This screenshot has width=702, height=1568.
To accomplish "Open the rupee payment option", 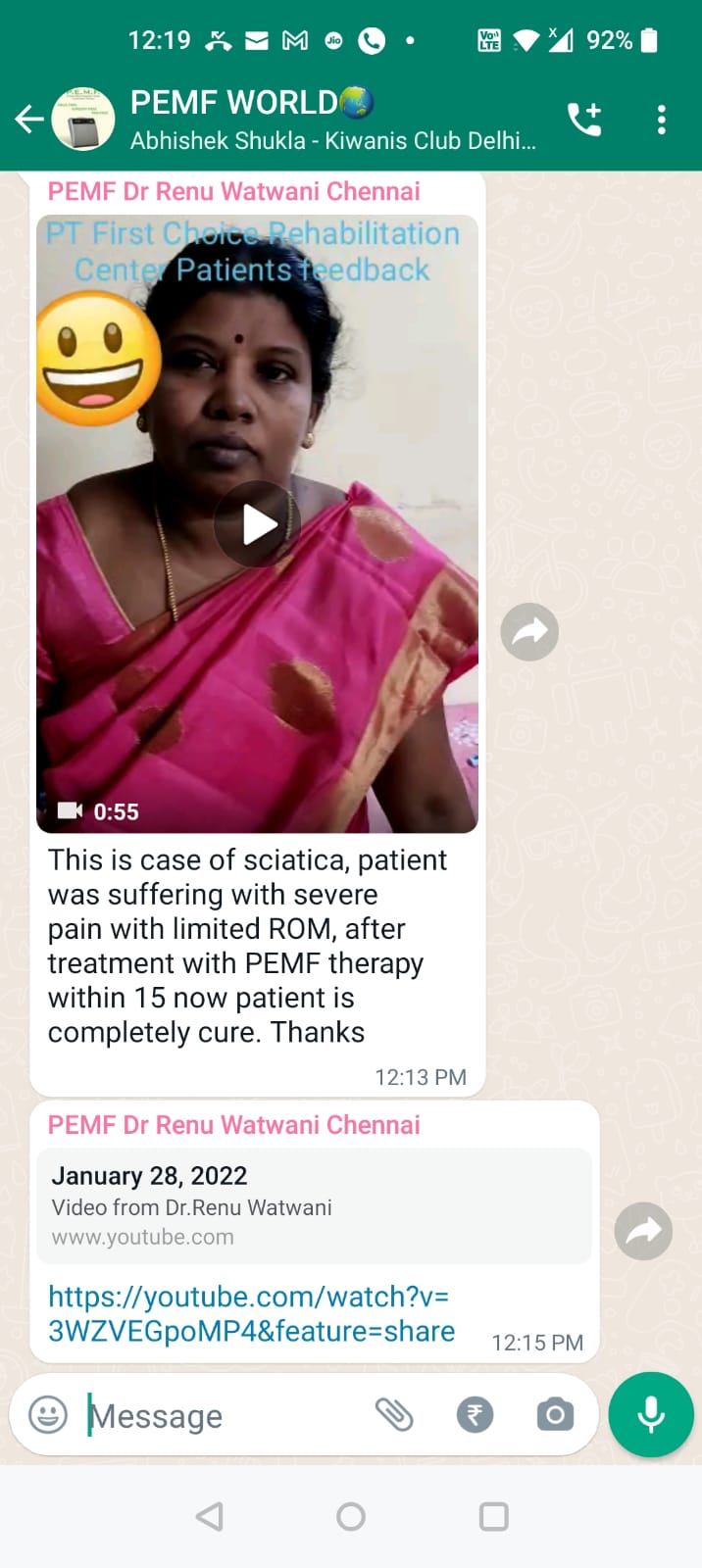I will coord(475,1415).
